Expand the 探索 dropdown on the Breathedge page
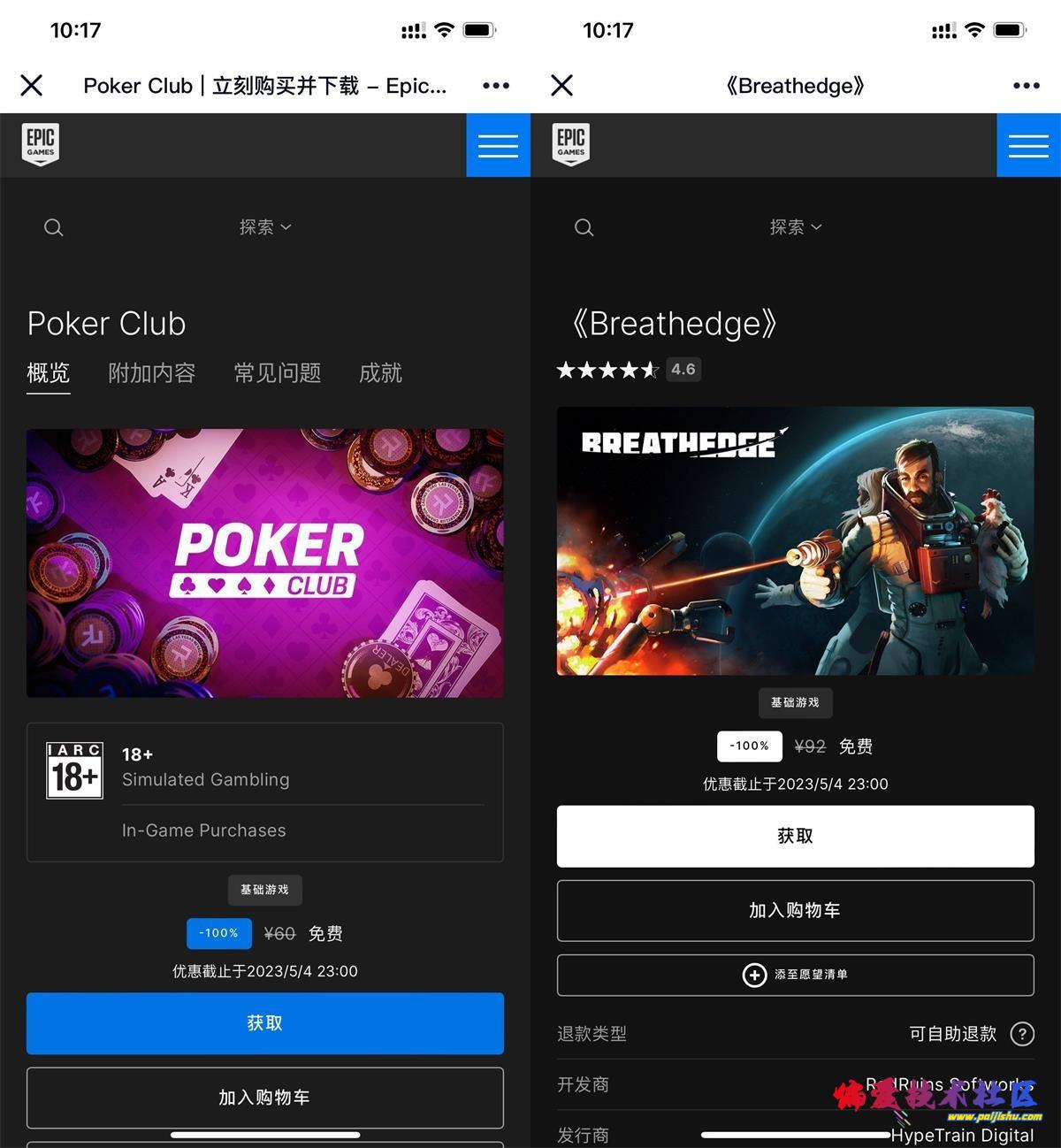1061x1148 pixels. pos(796,227)
